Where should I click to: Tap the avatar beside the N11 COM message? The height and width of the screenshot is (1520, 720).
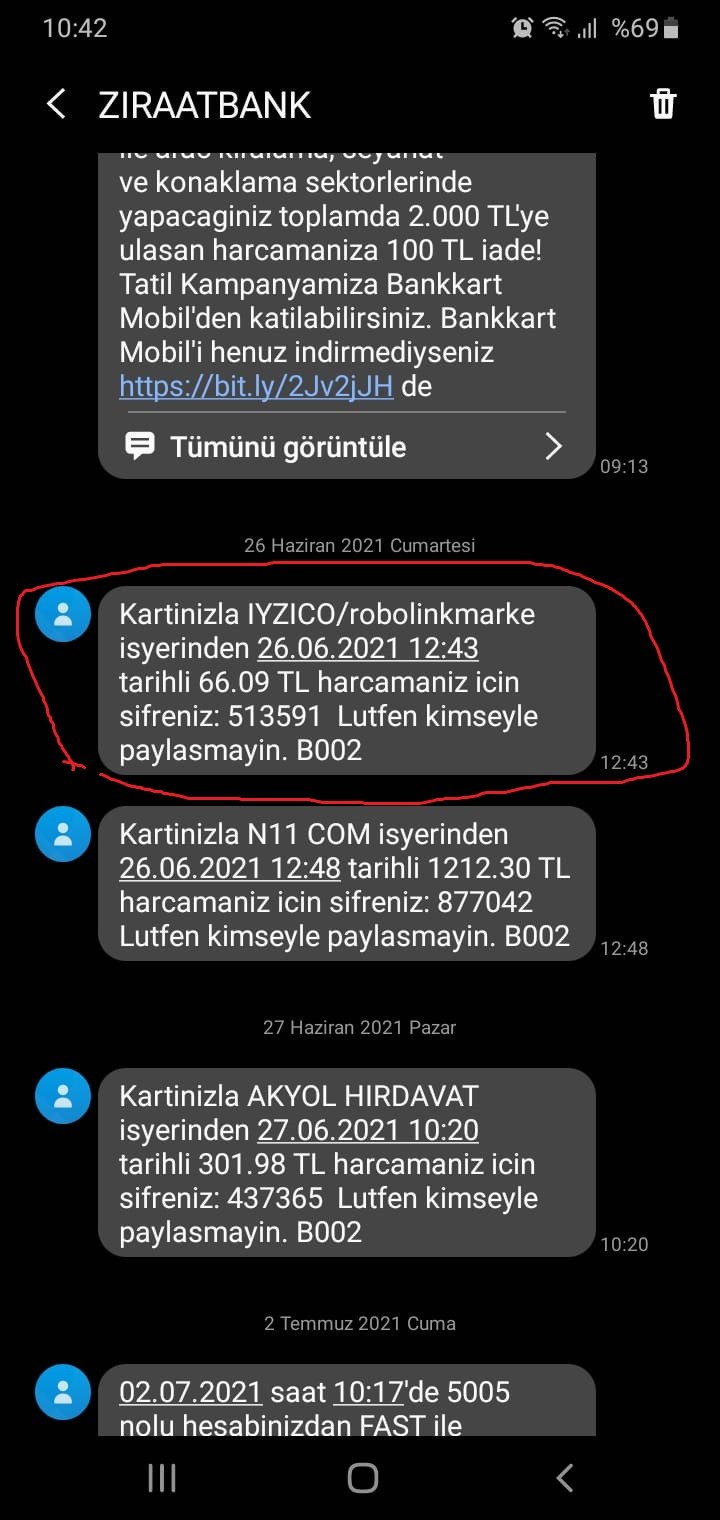[62, 833]
